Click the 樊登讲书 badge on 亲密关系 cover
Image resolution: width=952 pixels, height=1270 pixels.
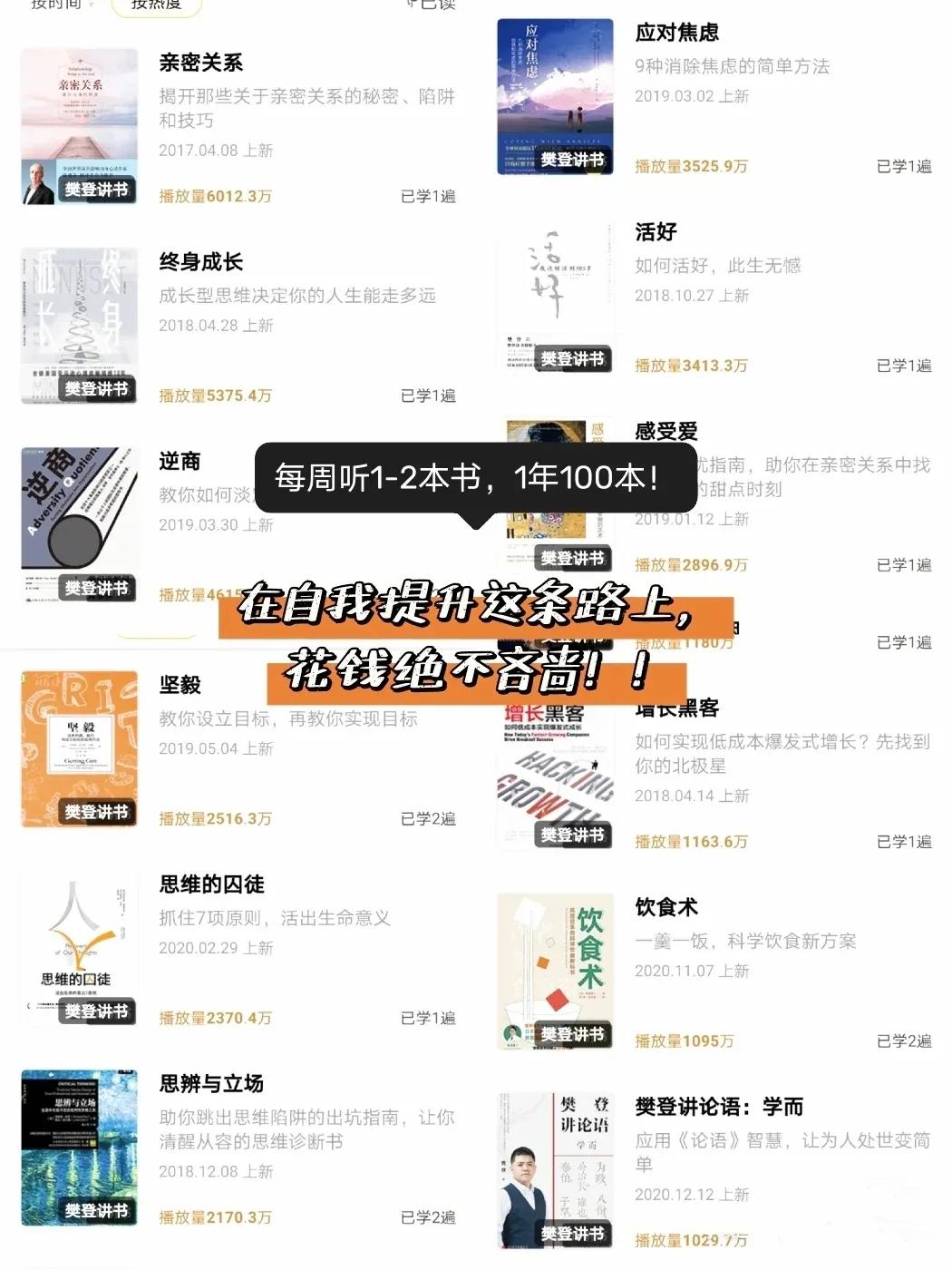click(x=97, y=191)
